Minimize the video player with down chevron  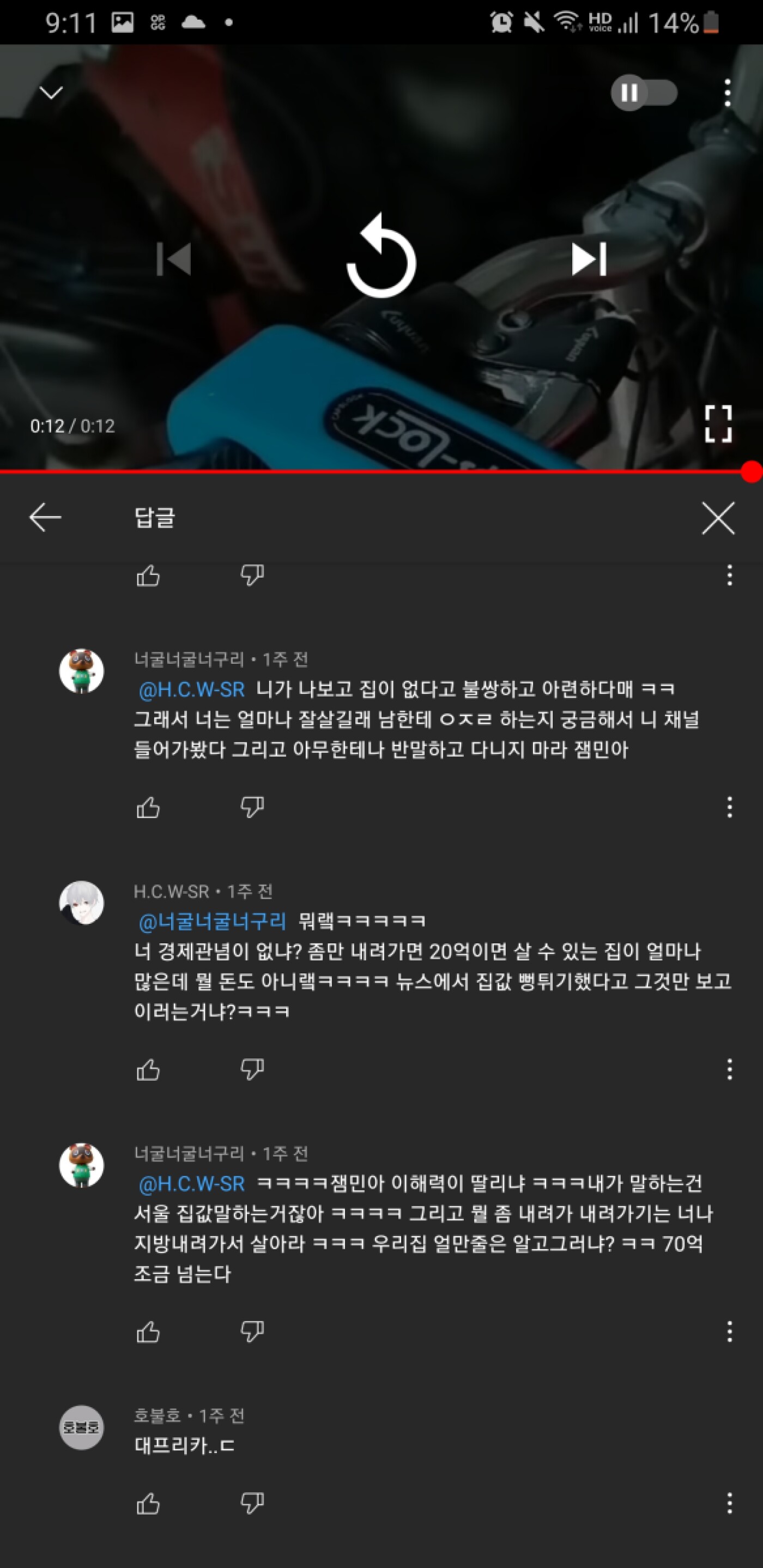pos(51,93)
